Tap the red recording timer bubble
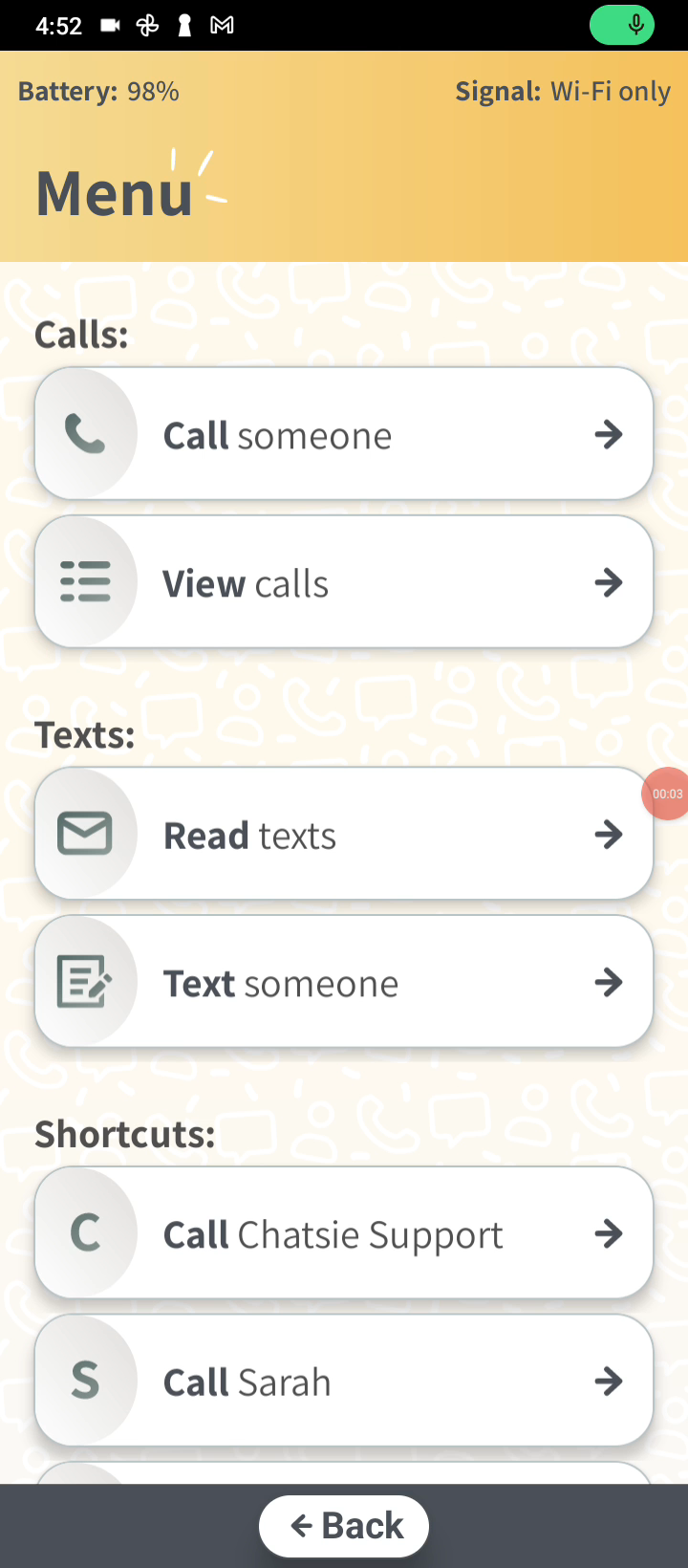 point(667,794)
